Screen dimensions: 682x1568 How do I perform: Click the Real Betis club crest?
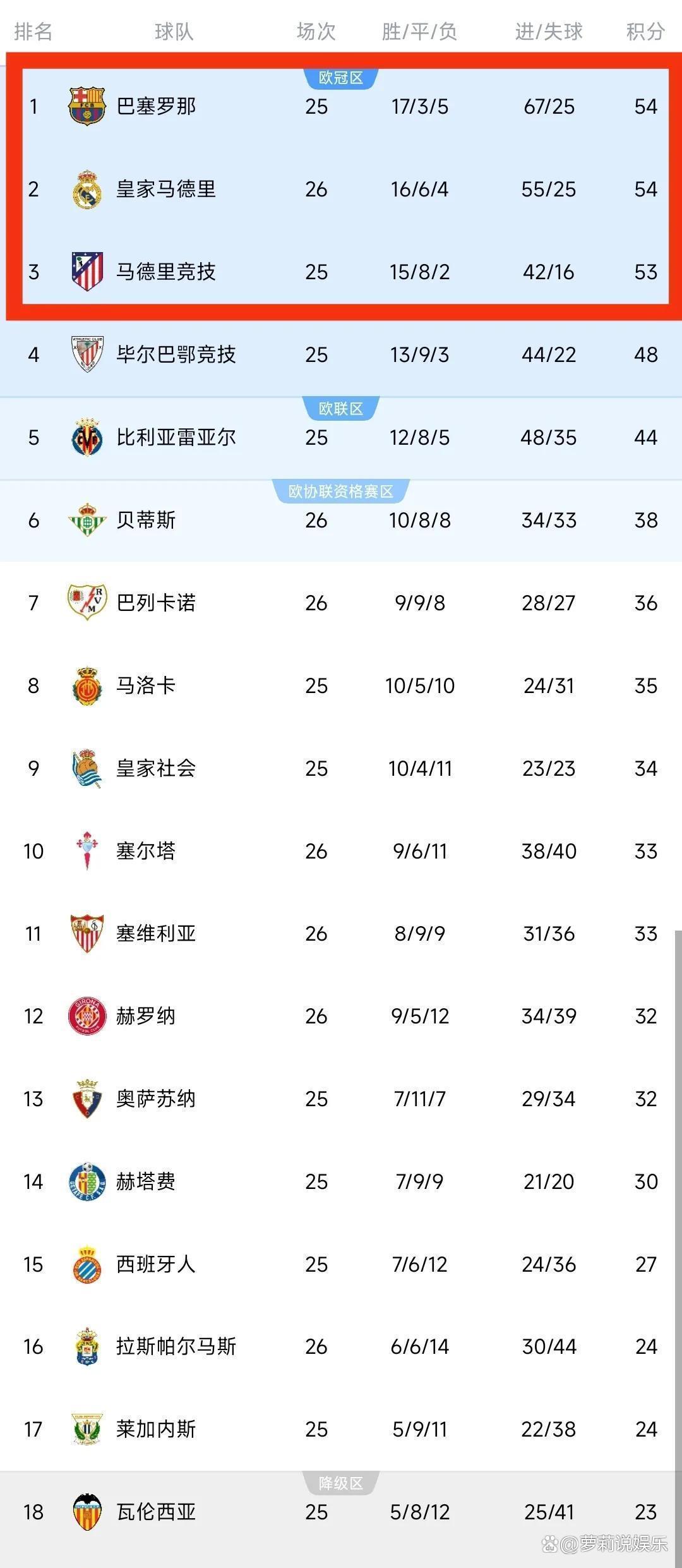click(87, 521)
